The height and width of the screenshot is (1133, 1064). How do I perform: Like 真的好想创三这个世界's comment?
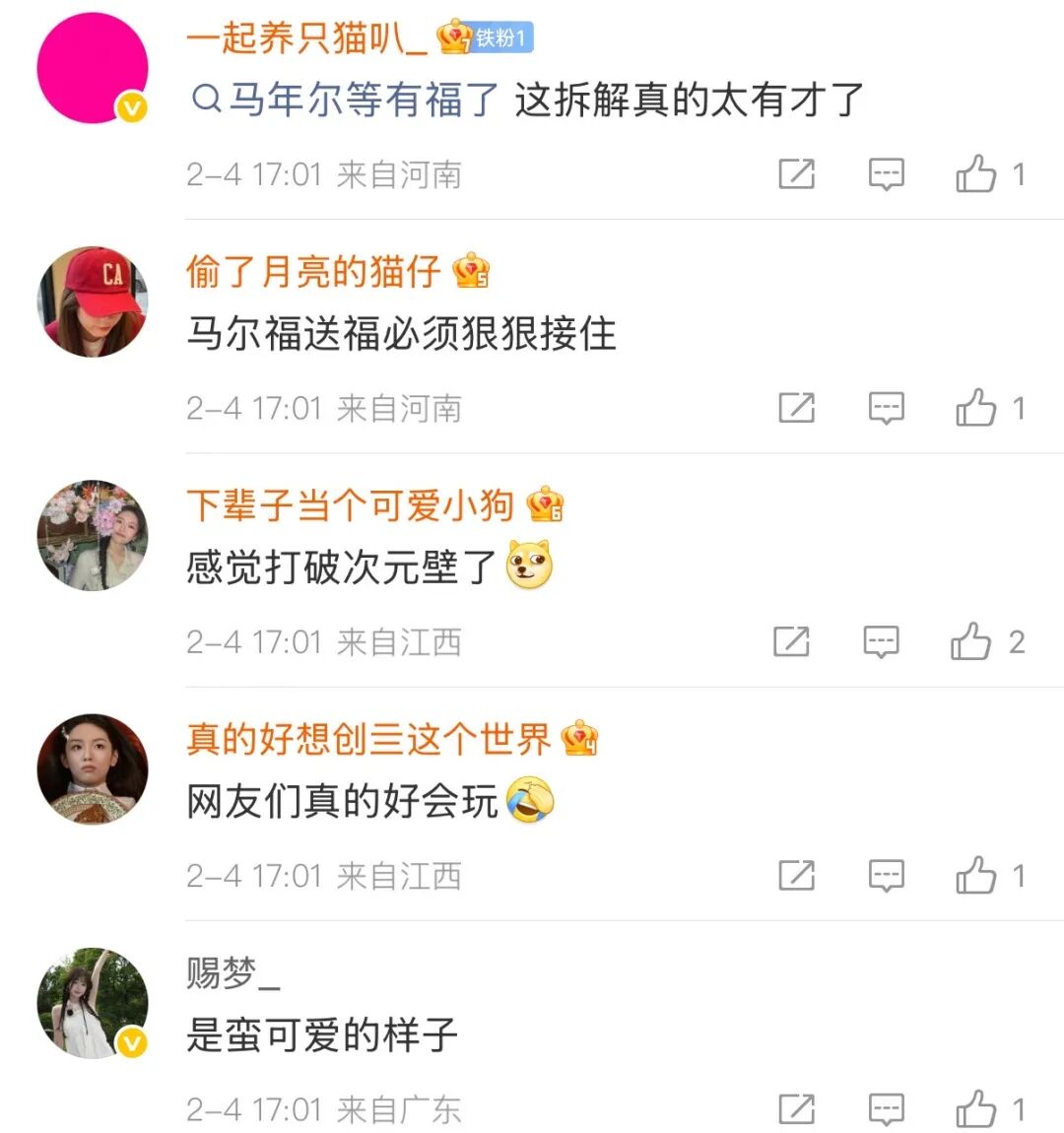pyautogui.click(x=975, y=875)
